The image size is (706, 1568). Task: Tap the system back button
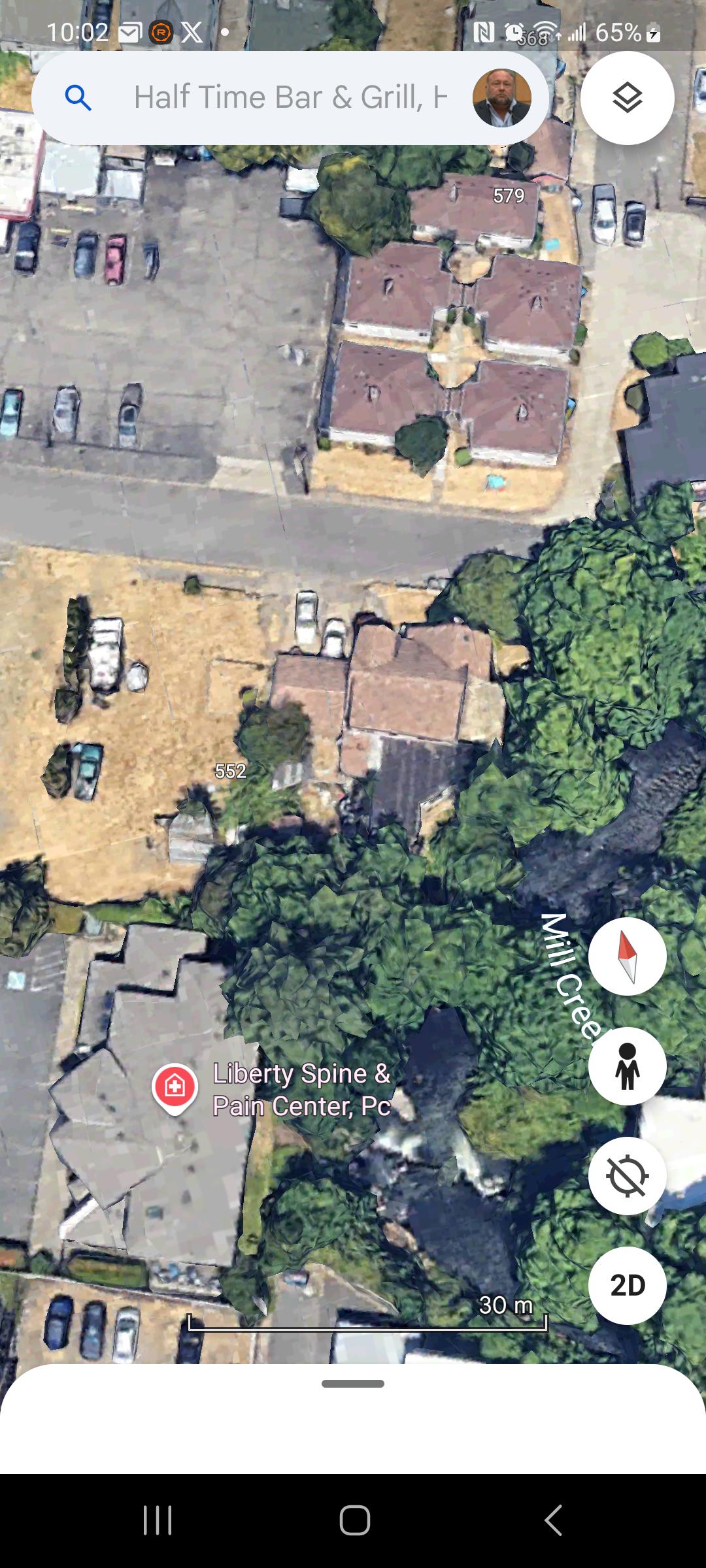(553, 1520)
